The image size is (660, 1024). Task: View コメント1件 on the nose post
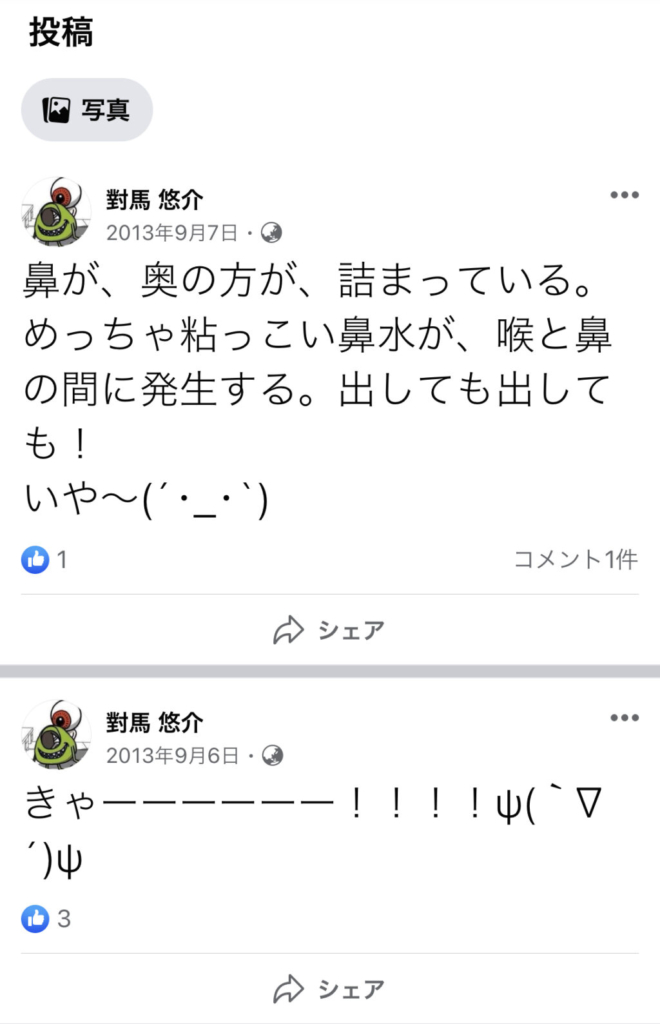pos(575,560)
